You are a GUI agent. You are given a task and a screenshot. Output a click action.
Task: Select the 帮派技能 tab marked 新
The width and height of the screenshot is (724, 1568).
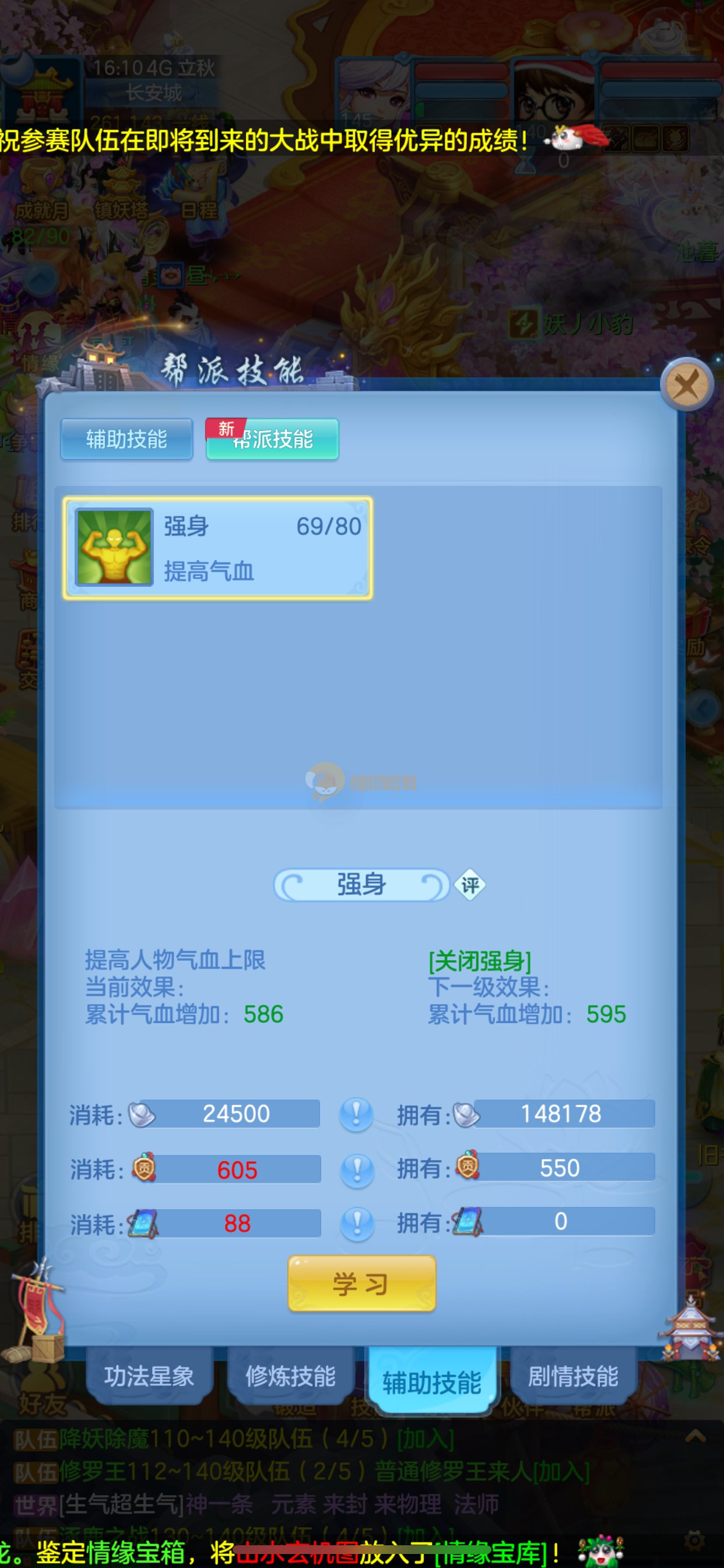pos(273,439)
